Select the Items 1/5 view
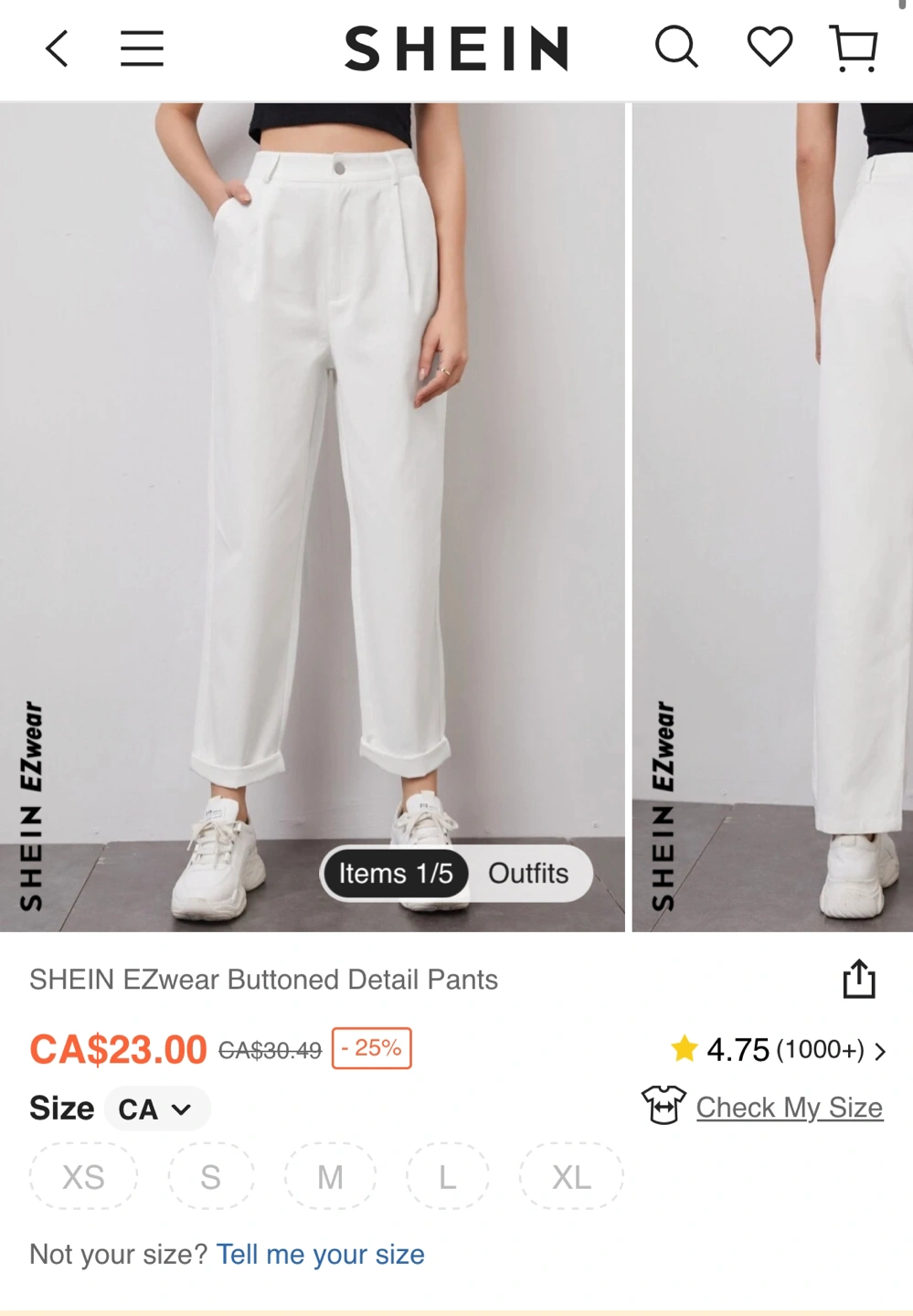This screenshot has width=913, height=1316. point(395,874)
